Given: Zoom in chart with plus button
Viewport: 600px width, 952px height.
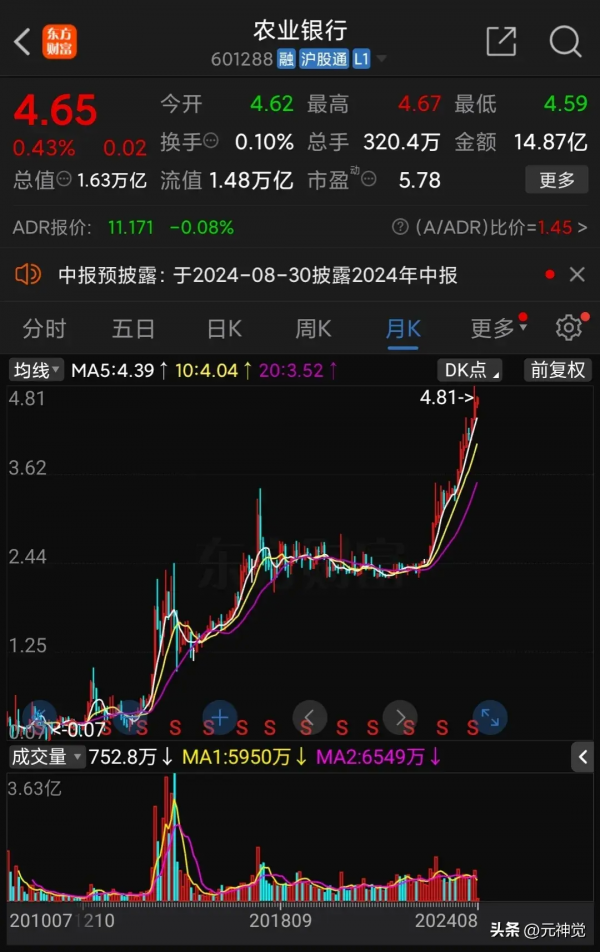Looking at the screenshot, I should point(219,717).
